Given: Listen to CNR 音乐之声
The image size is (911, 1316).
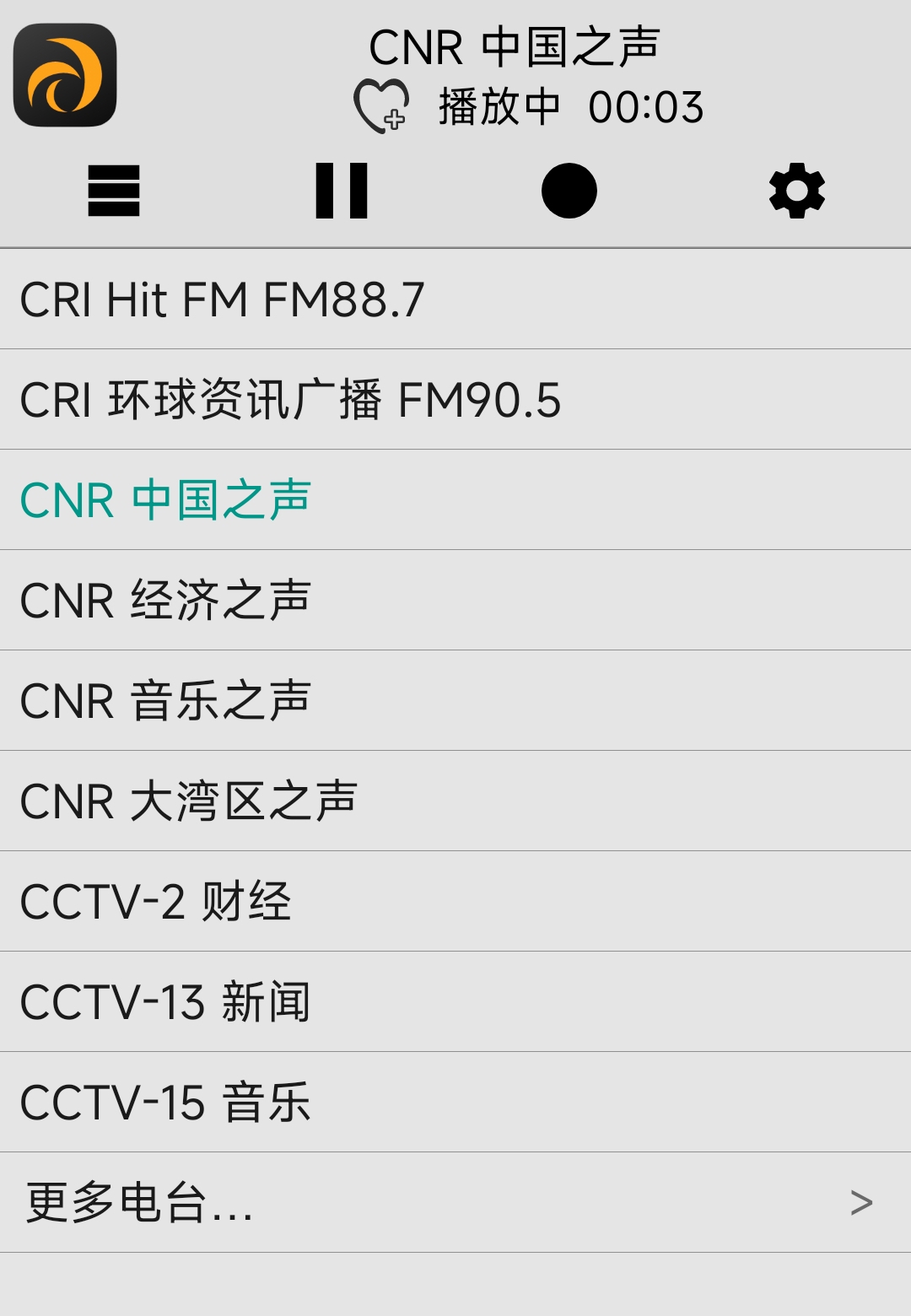Looking at the screenshot, I should [455, 701].
